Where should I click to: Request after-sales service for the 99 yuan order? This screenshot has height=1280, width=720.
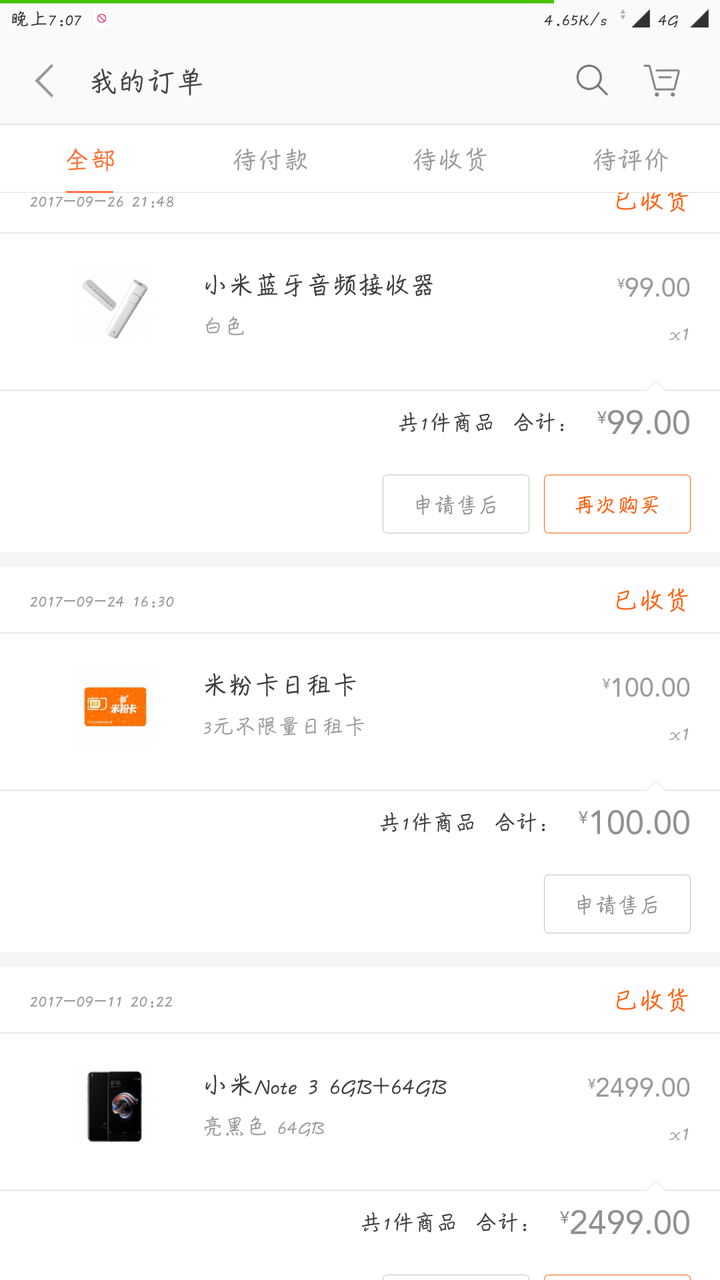tap(455, 504)
